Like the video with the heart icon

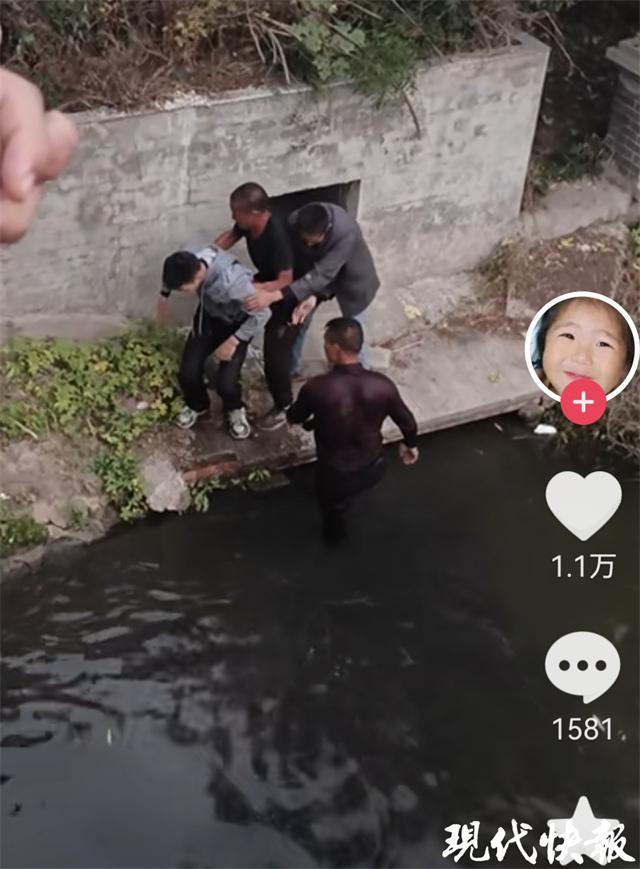click(583, 505)
